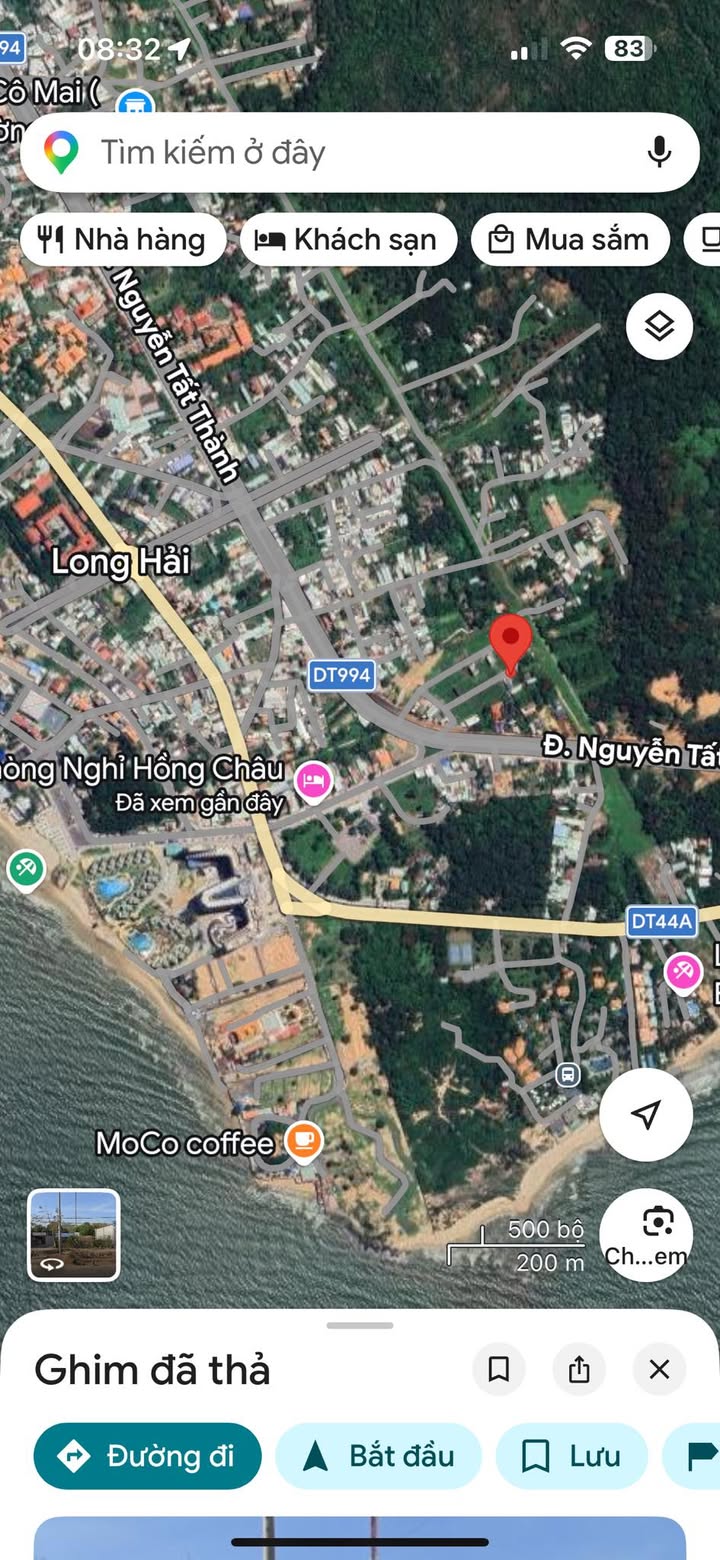Open the pink hotel marker for Hồng Châu

315,781
